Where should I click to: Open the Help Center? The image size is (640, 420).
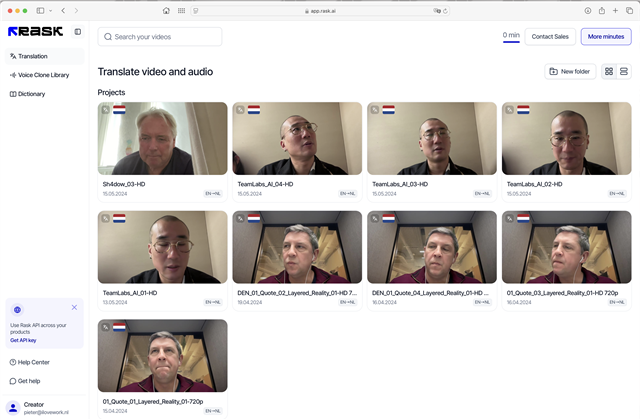33,362
